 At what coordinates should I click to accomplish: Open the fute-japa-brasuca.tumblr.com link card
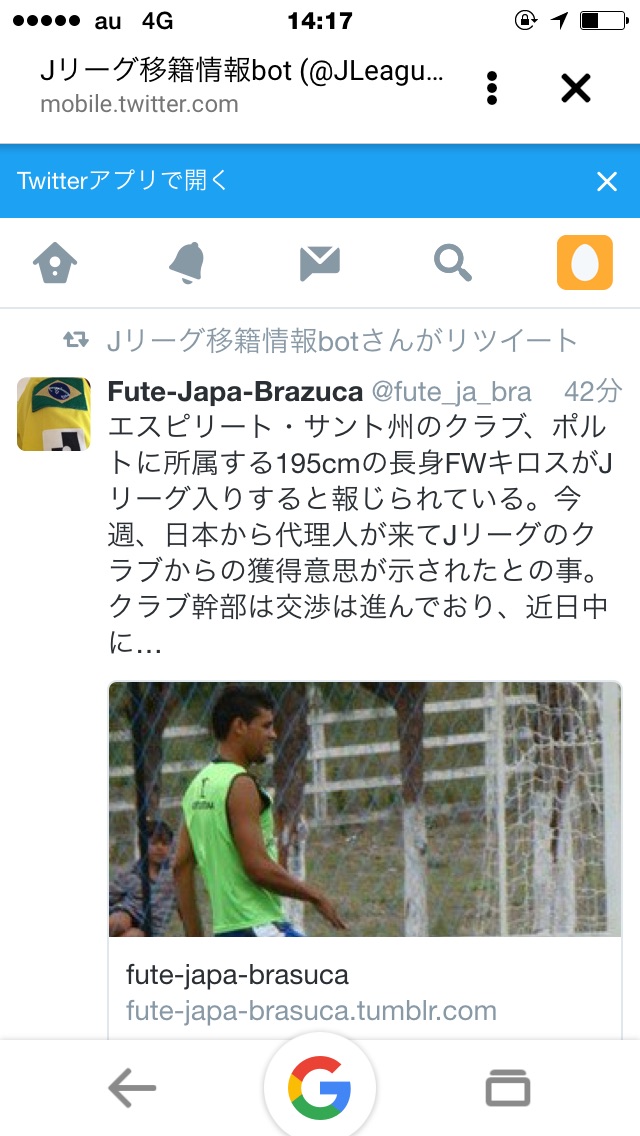(365, 990)
